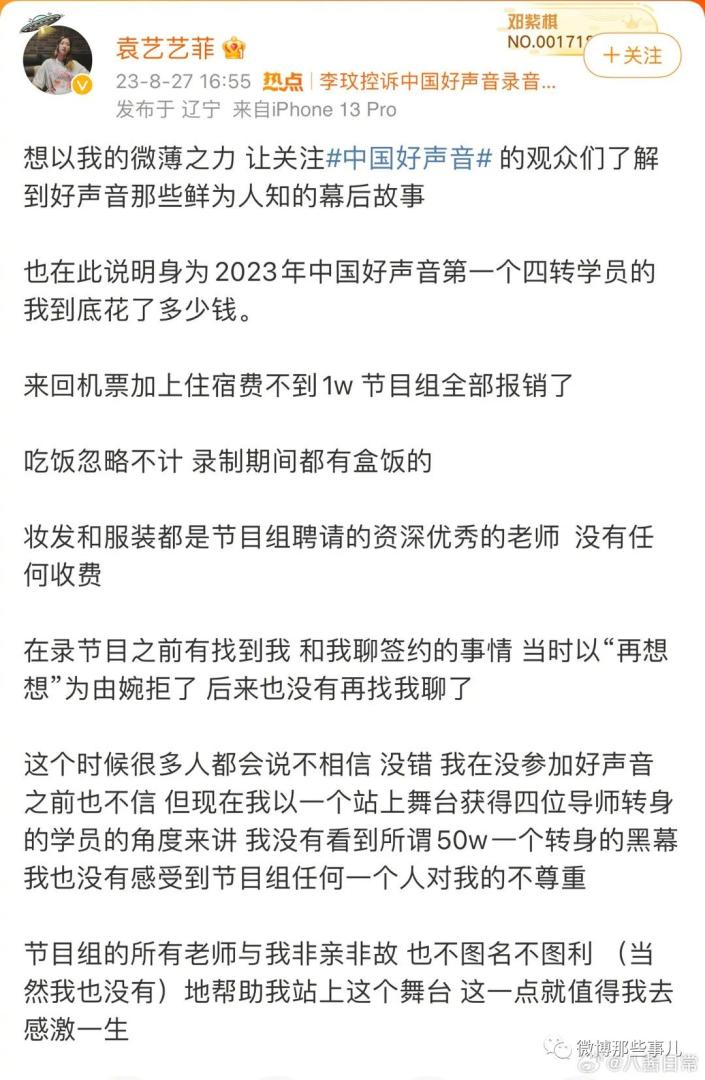Open the username 袁艺艺菲's profile
This screenshot has width=705, height=1080.
[x=163, y=47]
